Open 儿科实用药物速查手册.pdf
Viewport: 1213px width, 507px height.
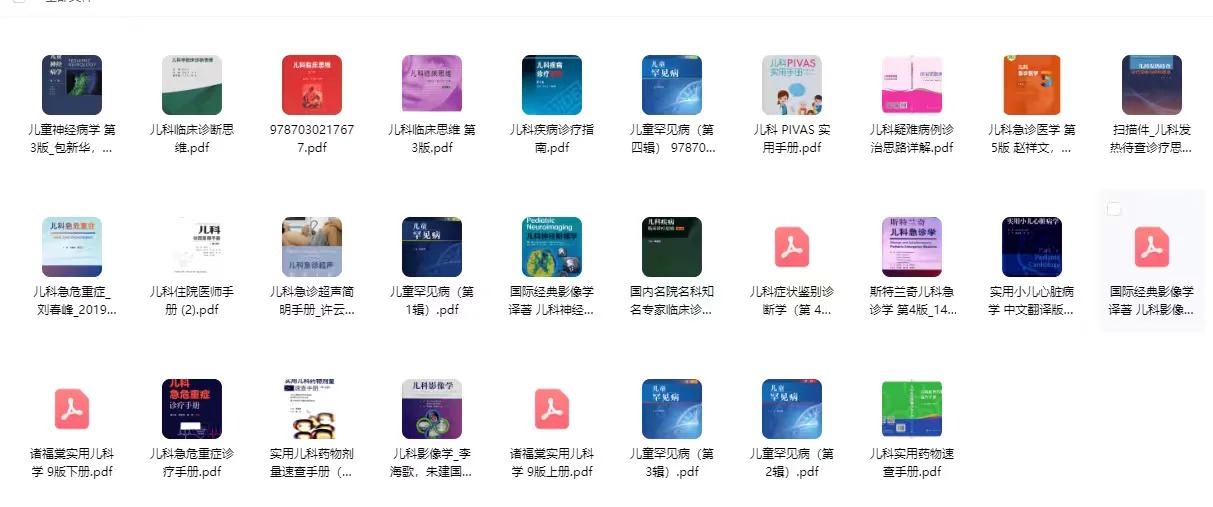coord(912,409)
